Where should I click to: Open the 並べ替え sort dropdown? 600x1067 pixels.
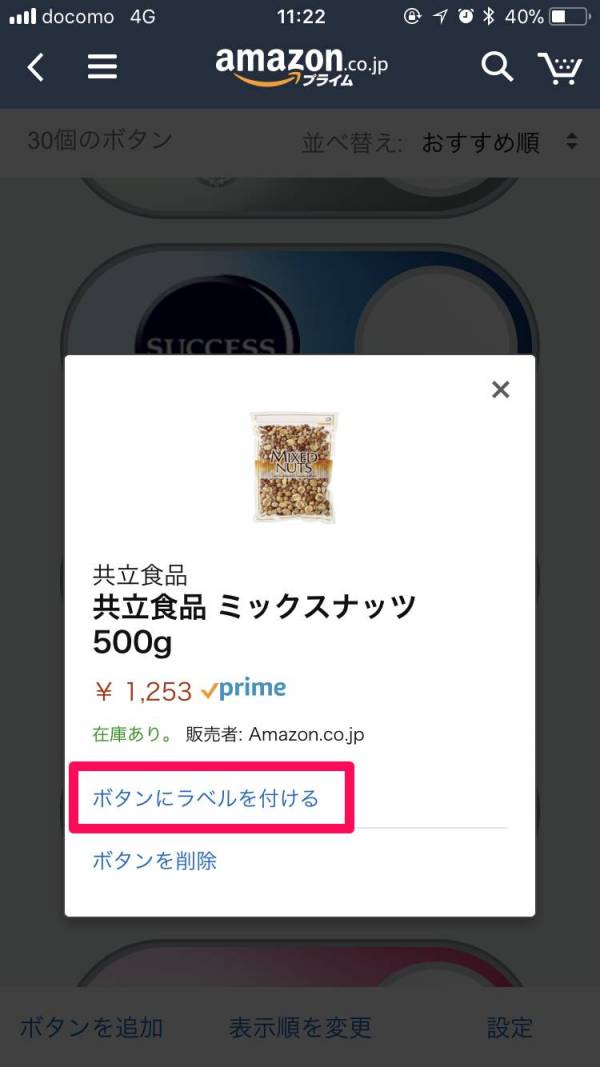(x=498, y=142)
